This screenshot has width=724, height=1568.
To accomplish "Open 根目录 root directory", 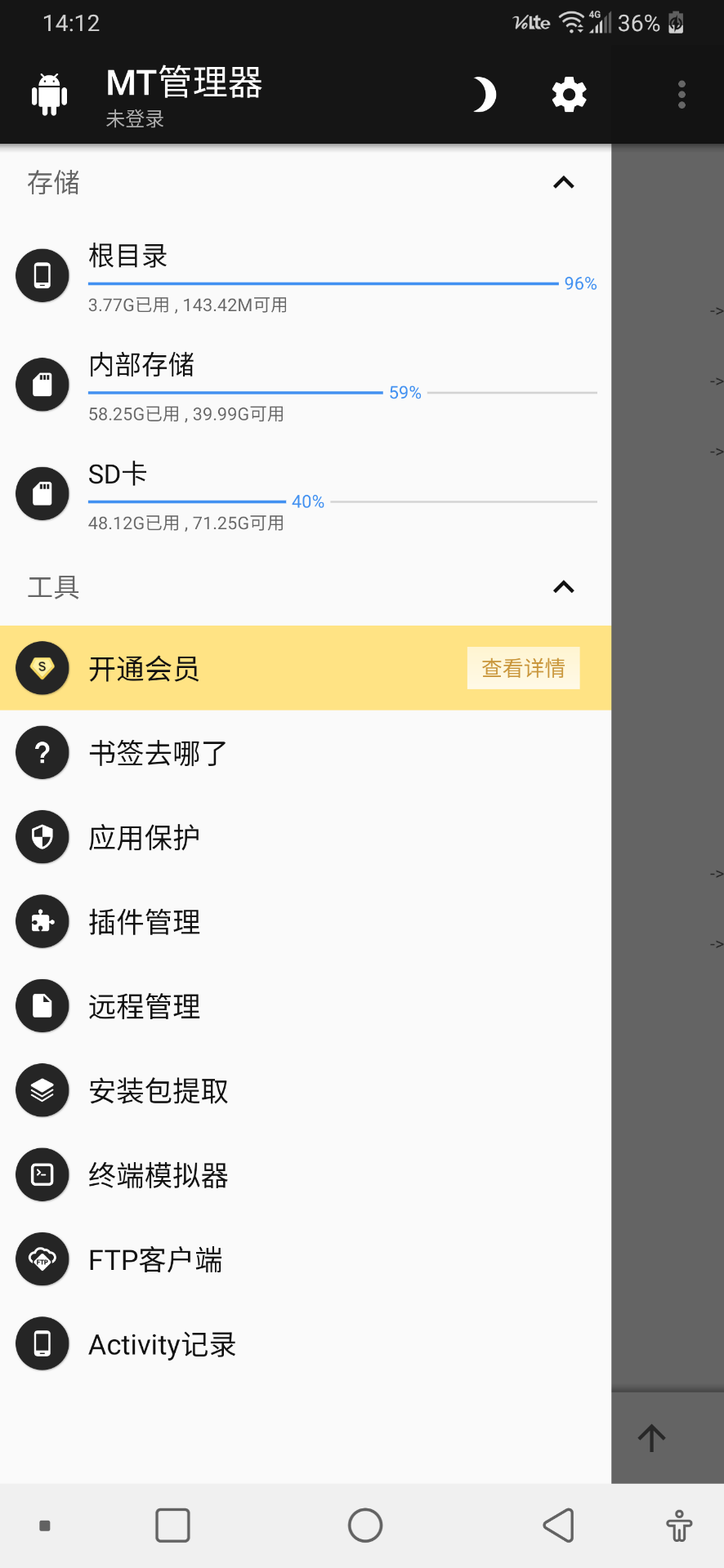I will 302,277.
